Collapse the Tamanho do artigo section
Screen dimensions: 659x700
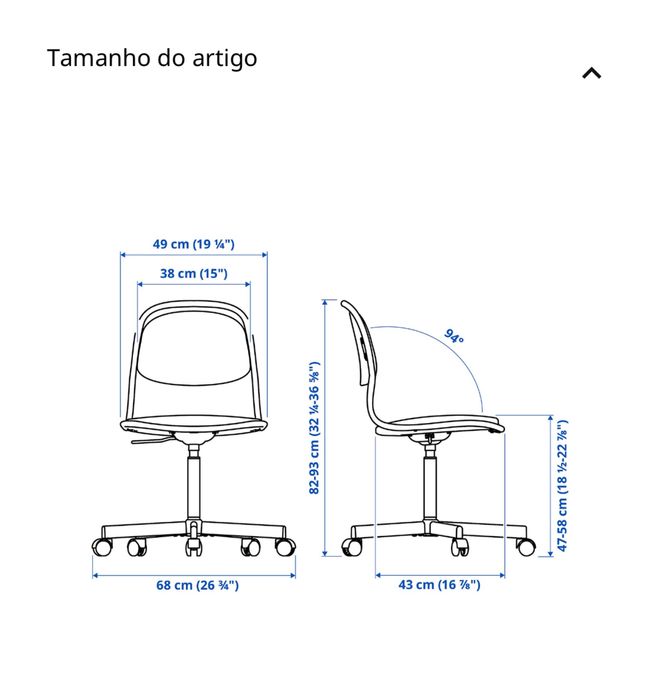point(591,73)
